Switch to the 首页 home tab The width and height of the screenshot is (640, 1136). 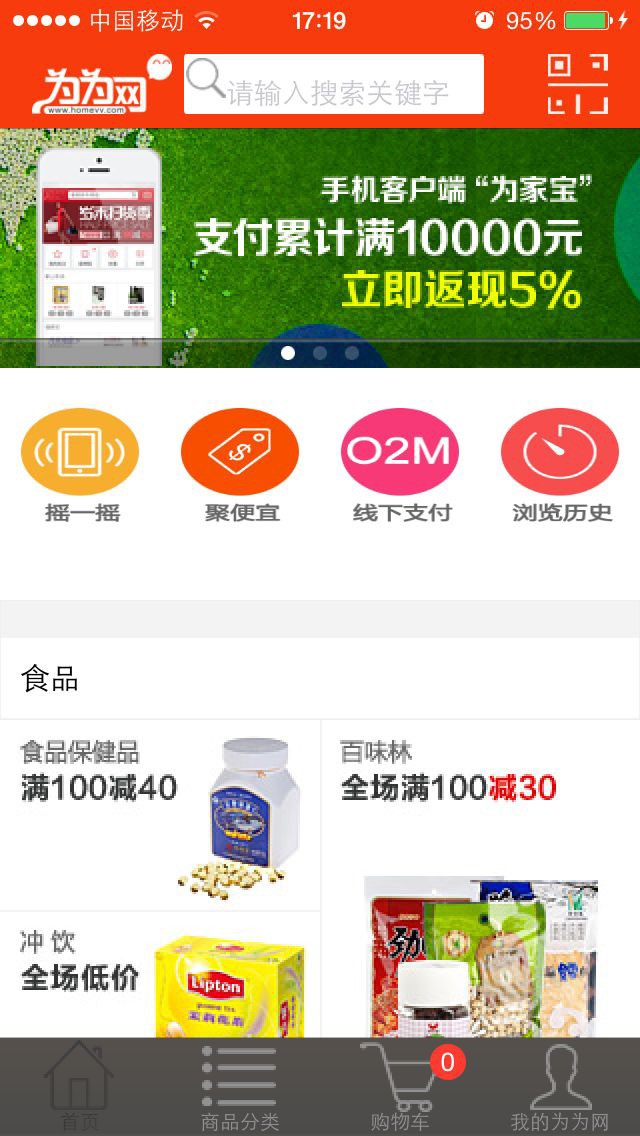click(80, 1088)
